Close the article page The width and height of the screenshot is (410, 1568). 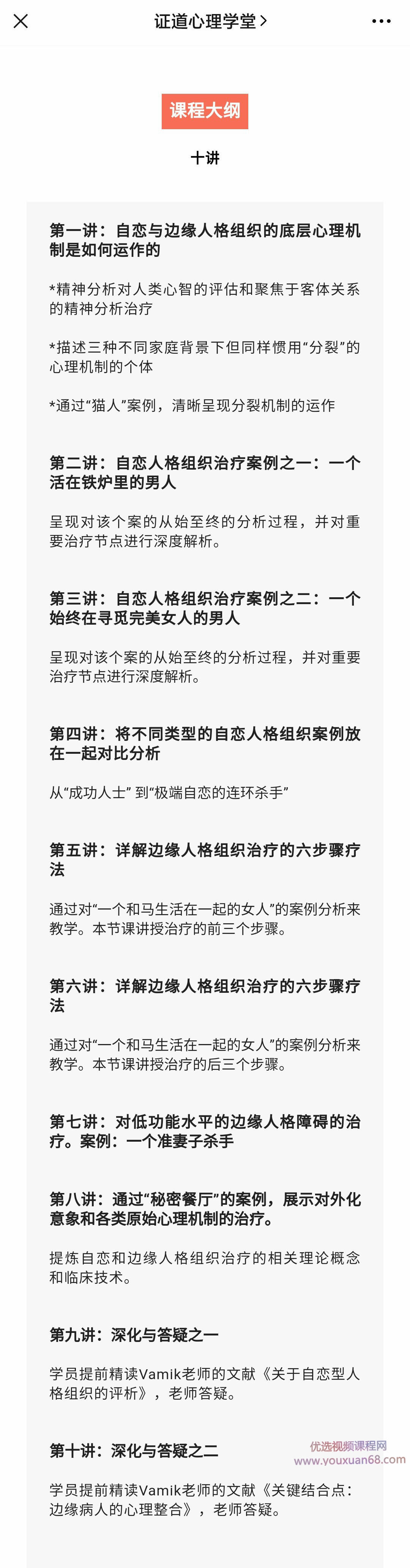click(x=20, y=21)
